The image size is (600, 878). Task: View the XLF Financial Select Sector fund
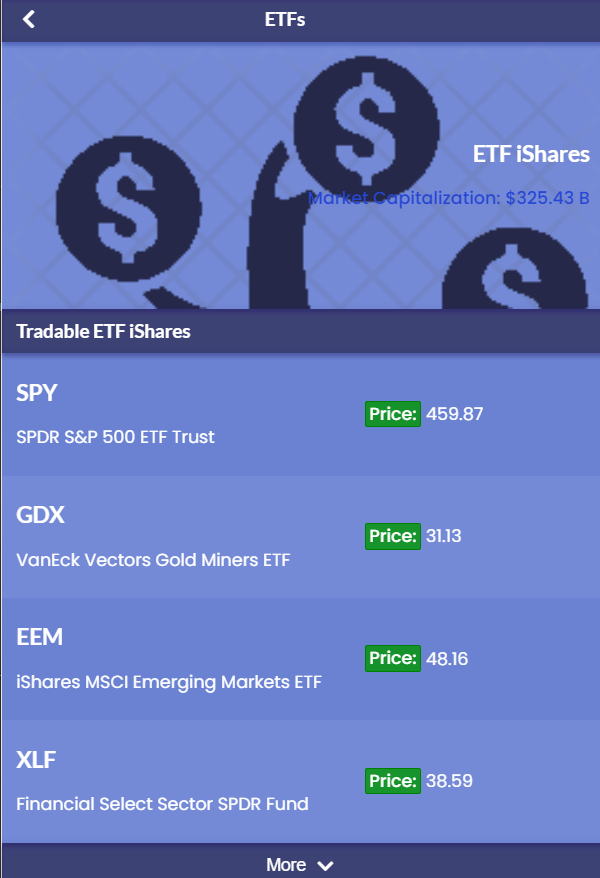click(300, 780)
